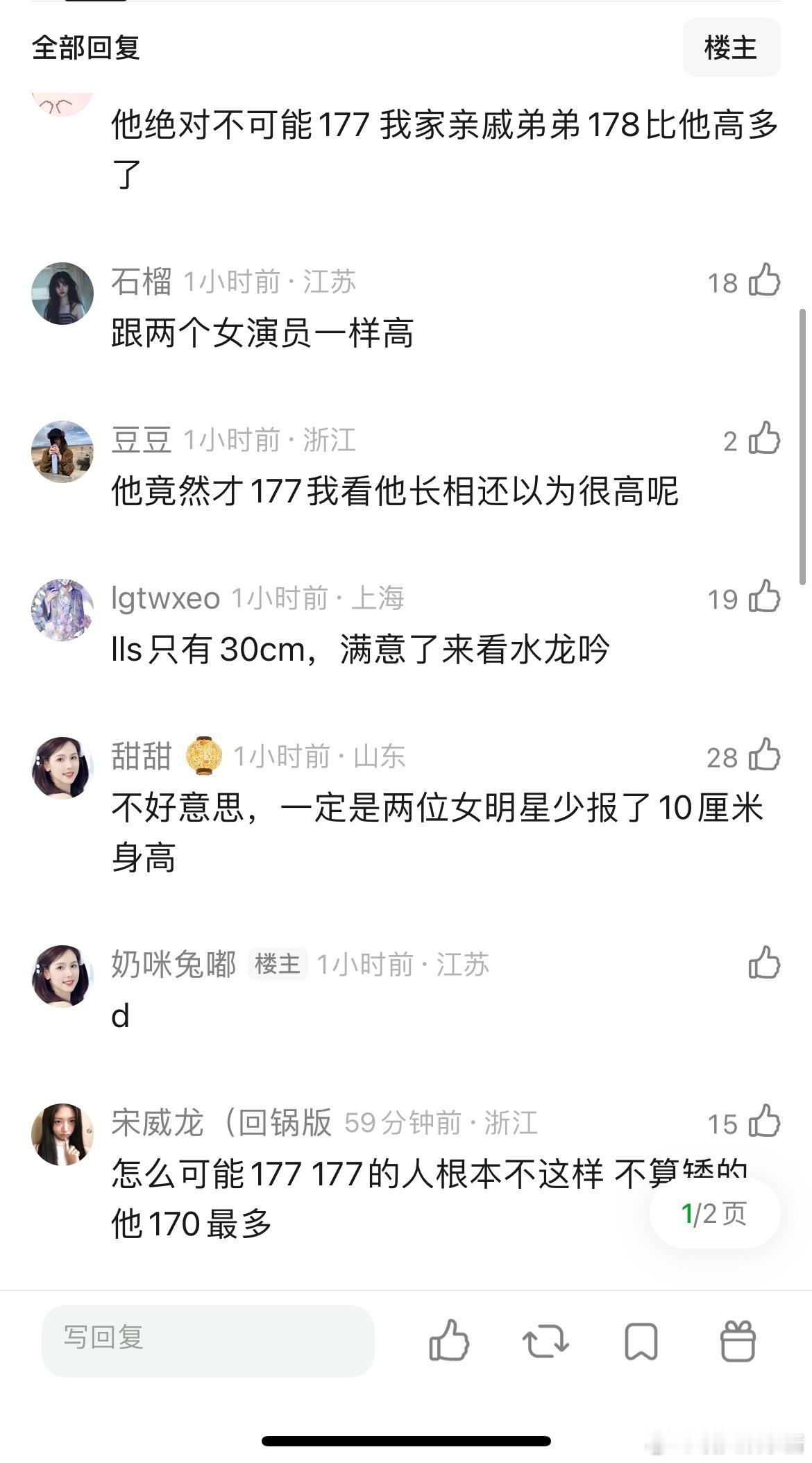Open 石榴's profile avatar

point(62,293)
